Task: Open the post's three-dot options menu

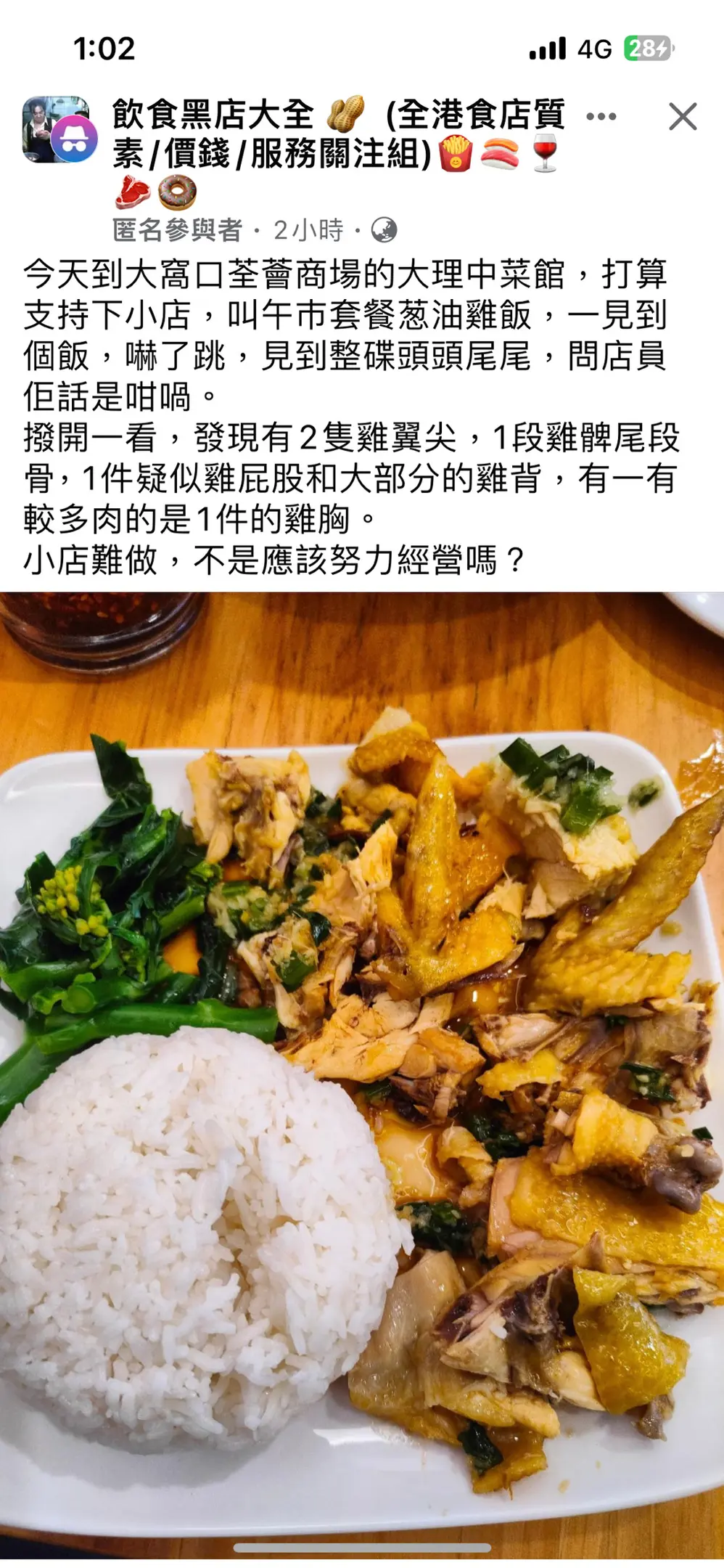Action: tap(601, 117)
